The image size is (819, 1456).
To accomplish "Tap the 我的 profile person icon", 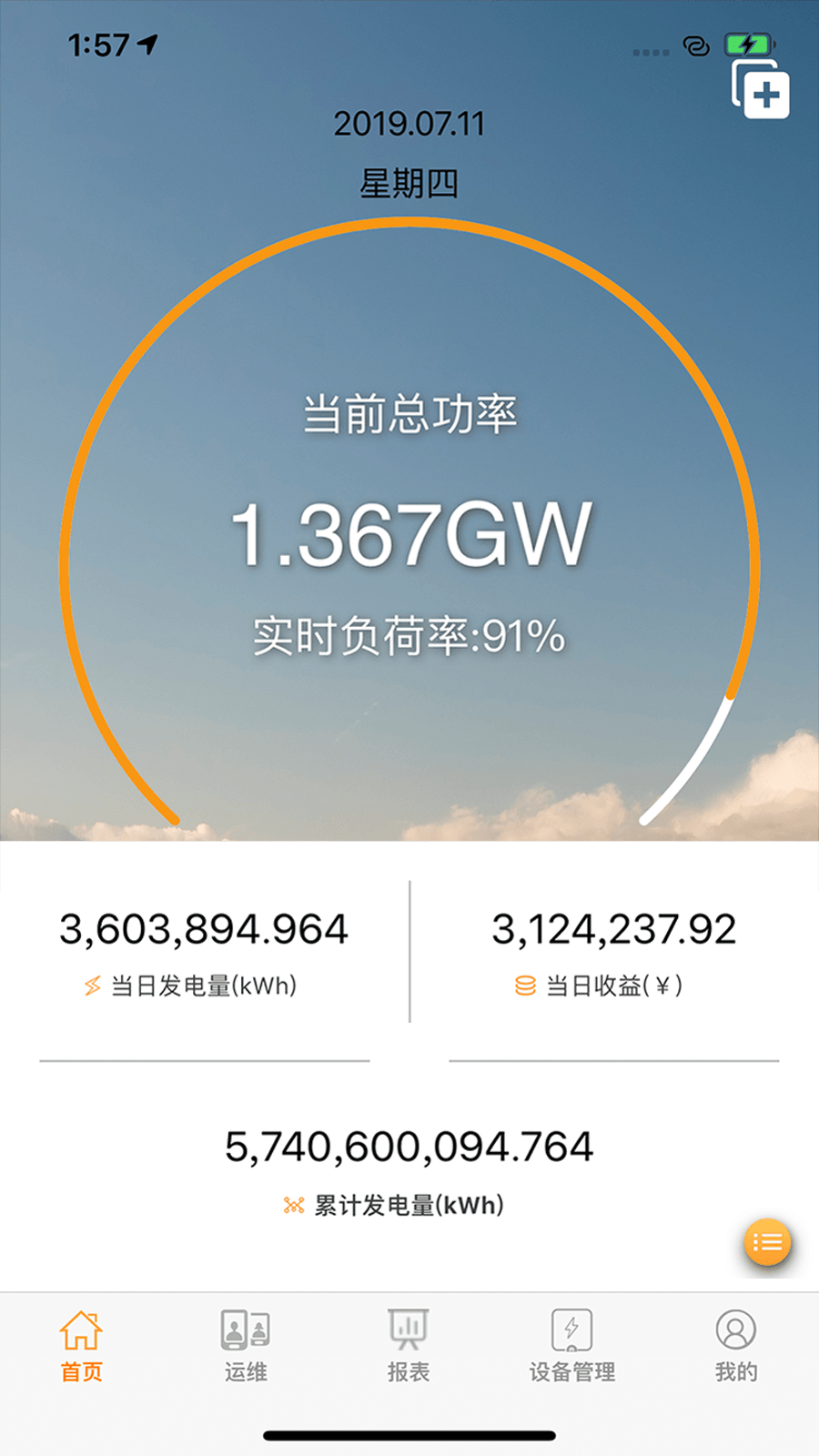I will pyautogui.click(x=735, y=1330).
